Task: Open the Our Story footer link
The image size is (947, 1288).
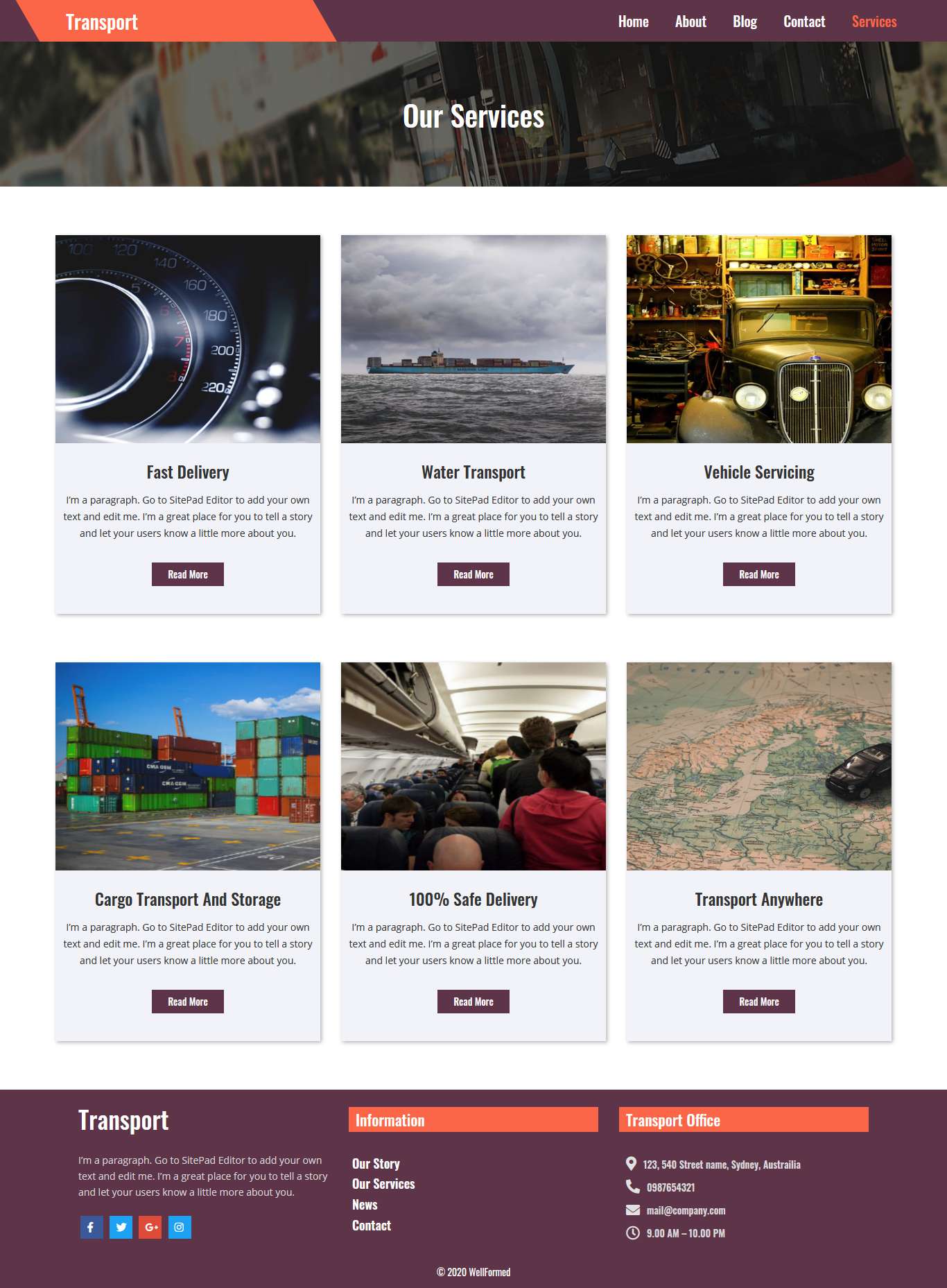Action: point(376,1163)
